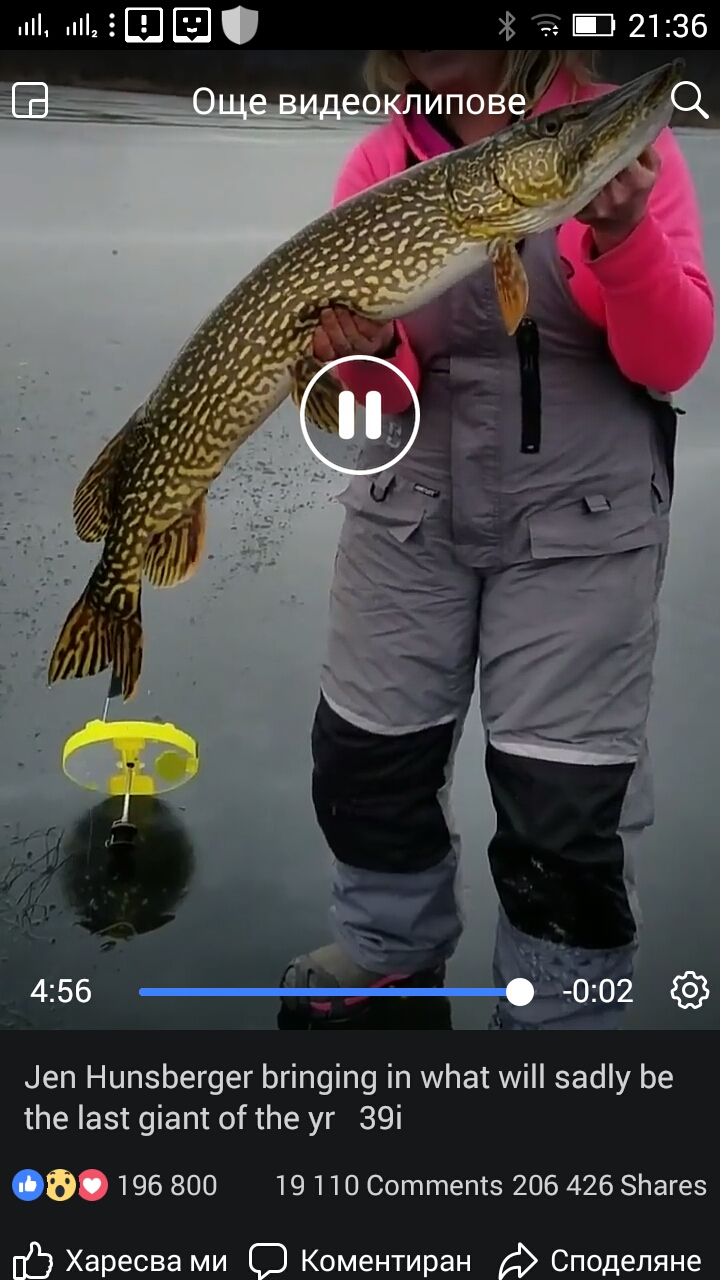Image resolution: width=720 pixels, height=1280 pixels.
Task: View the 196 800 reactions
Action: (x=115, y=1186)
